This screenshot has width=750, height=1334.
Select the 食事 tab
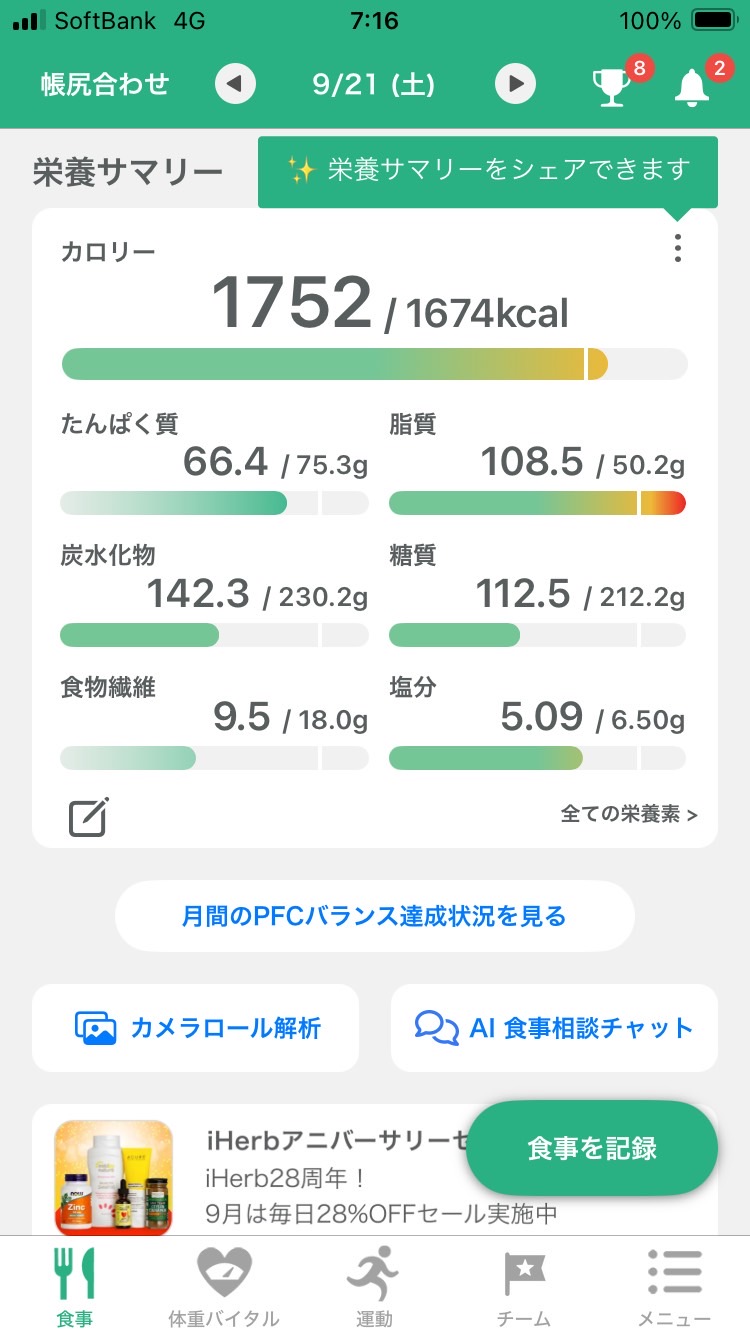pos(75,1286)
